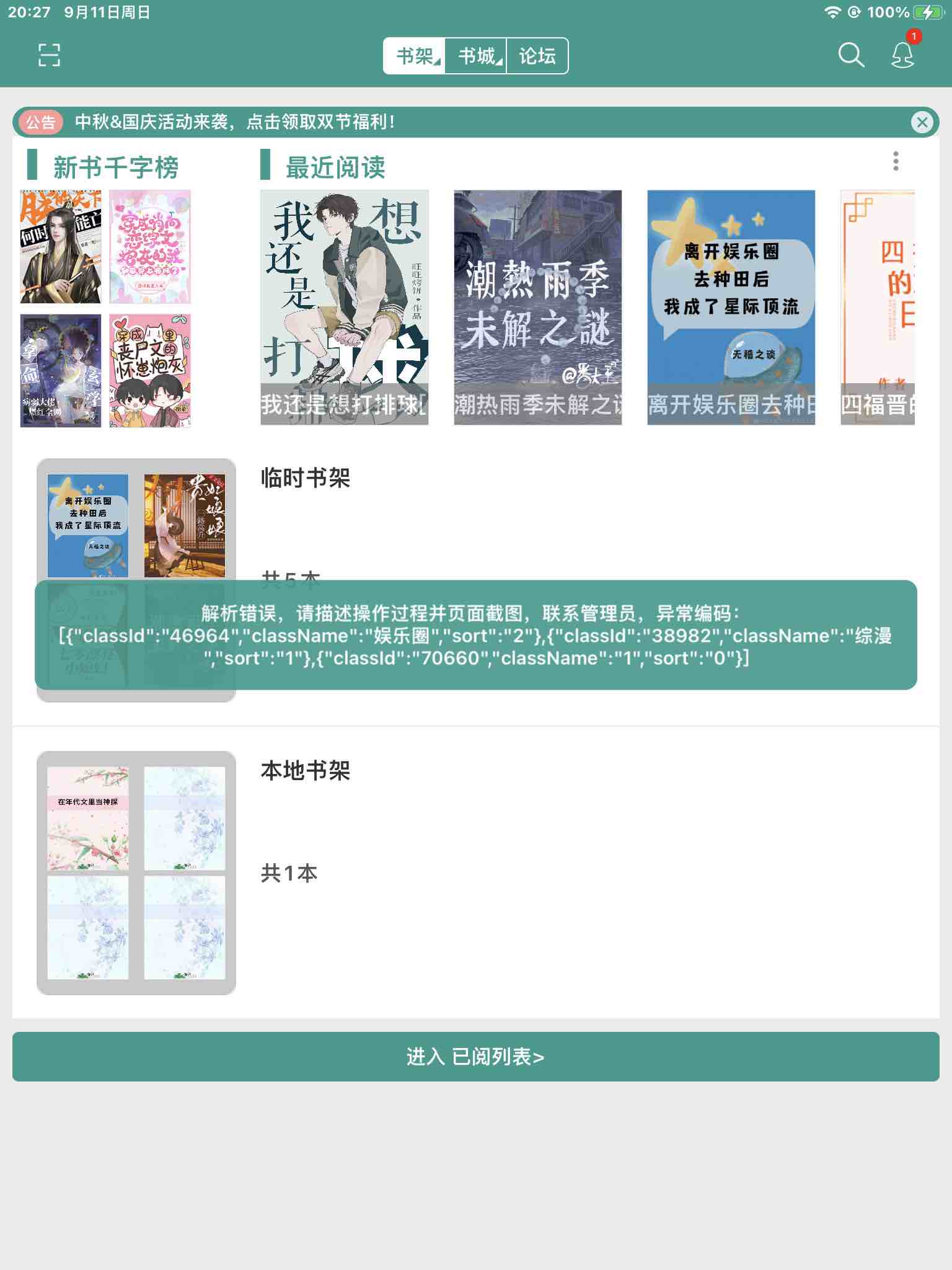Open the notifications bell
952x1270 pixels.
point(902,55)
